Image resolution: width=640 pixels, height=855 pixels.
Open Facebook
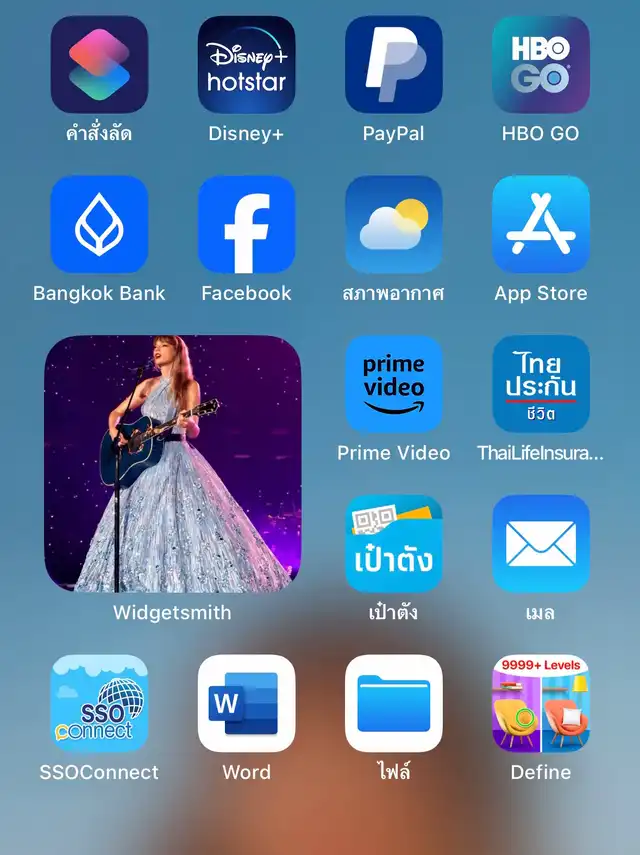coord(246,224)
